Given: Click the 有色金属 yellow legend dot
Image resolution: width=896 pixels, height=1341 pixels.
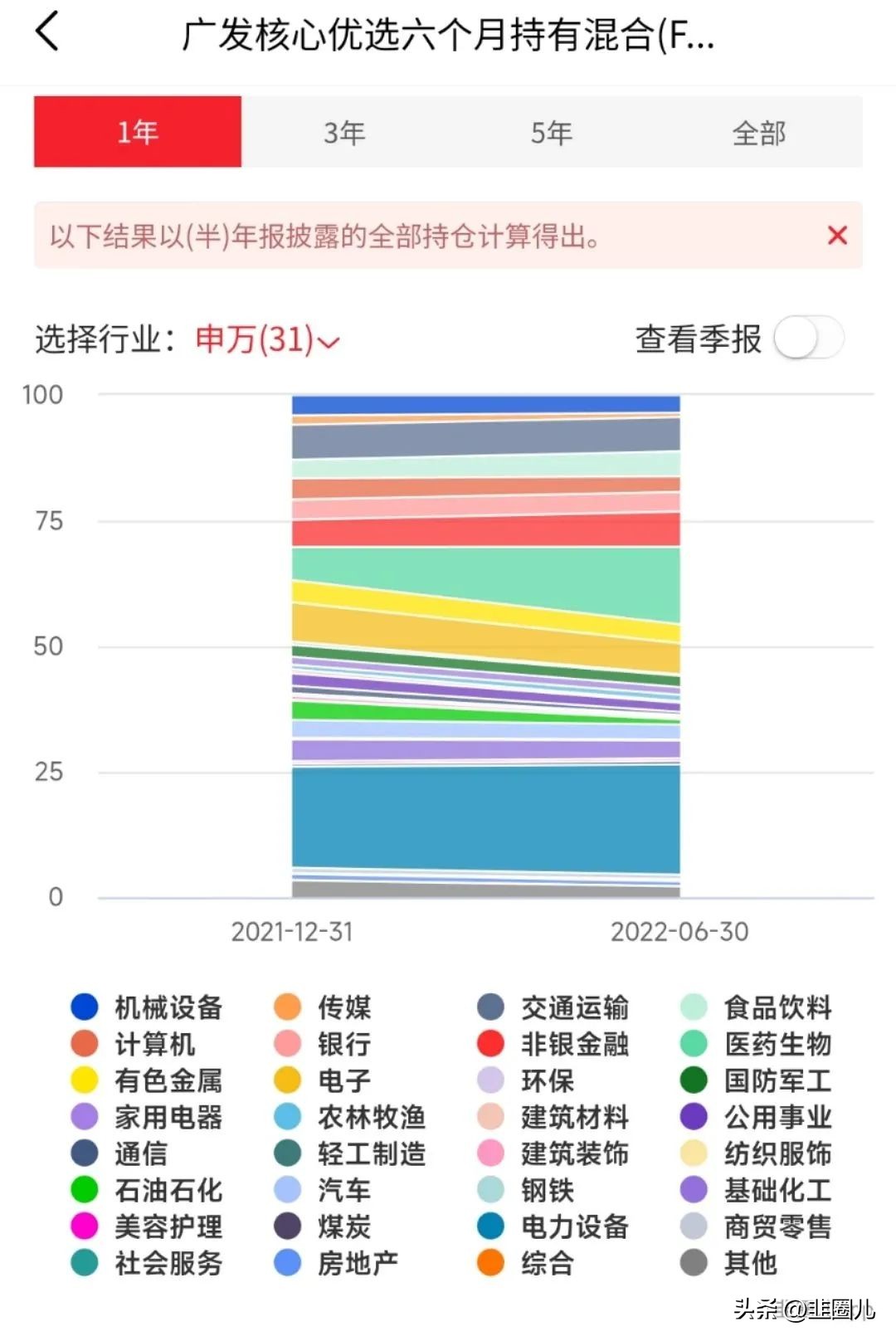Looking at the screenshot, I should point(83,1080).
